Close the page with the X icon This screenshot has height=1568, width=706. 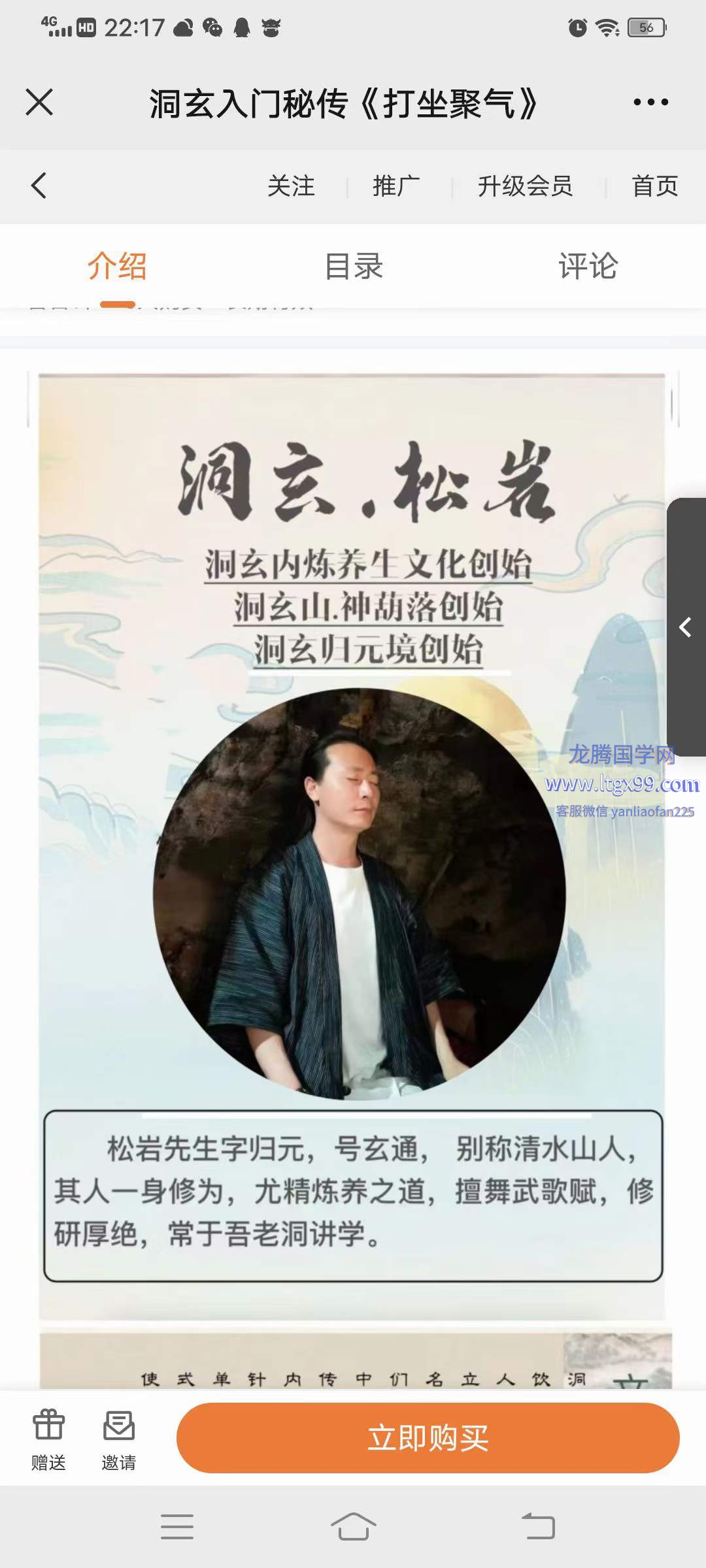pyautogui.click(x=39, y=103)
